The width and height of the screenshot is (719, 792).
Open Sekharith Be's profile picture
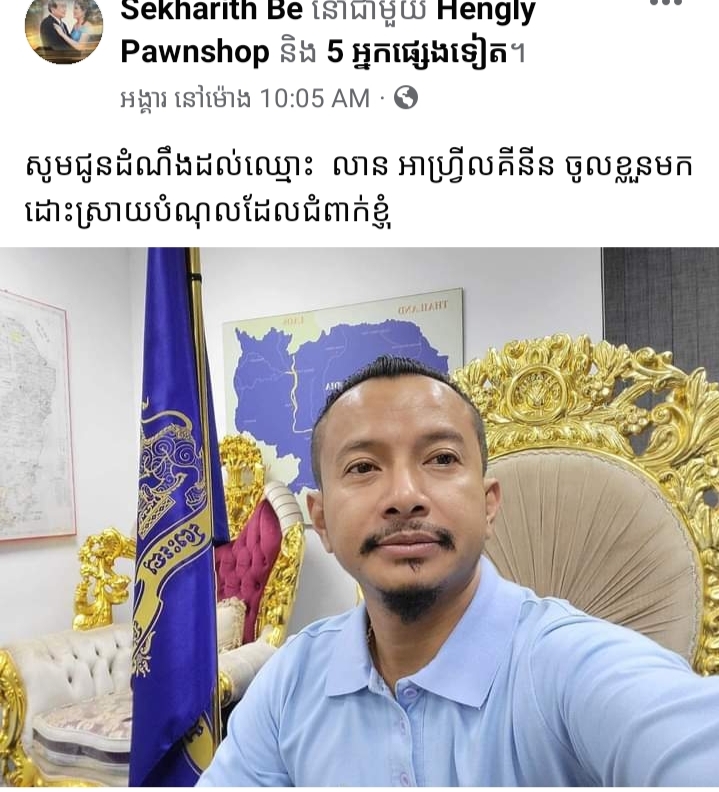tap(63, 28)
